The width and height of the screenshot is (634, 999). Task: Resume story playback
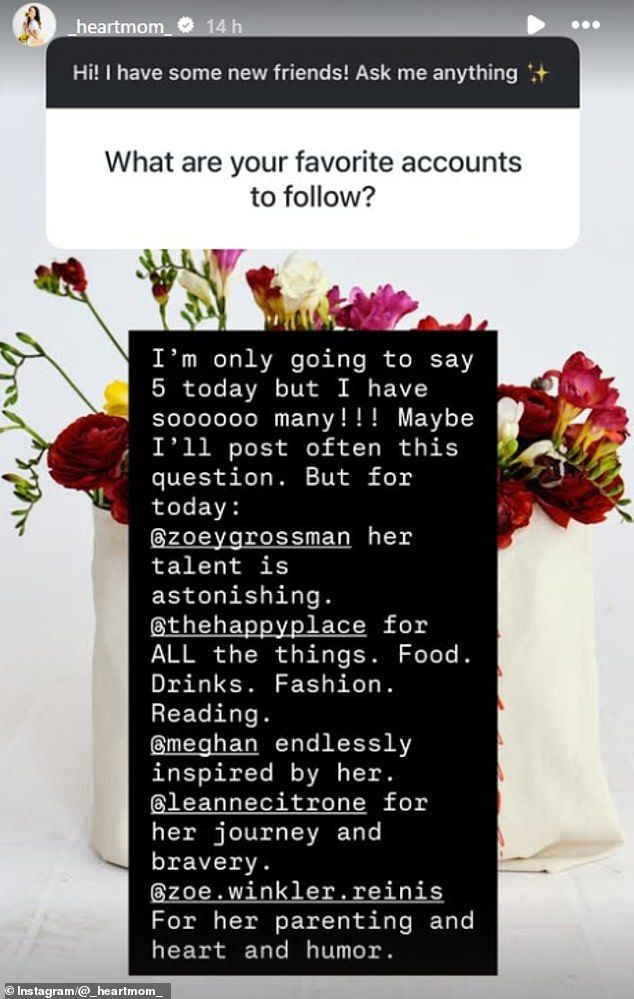[536, 24]
